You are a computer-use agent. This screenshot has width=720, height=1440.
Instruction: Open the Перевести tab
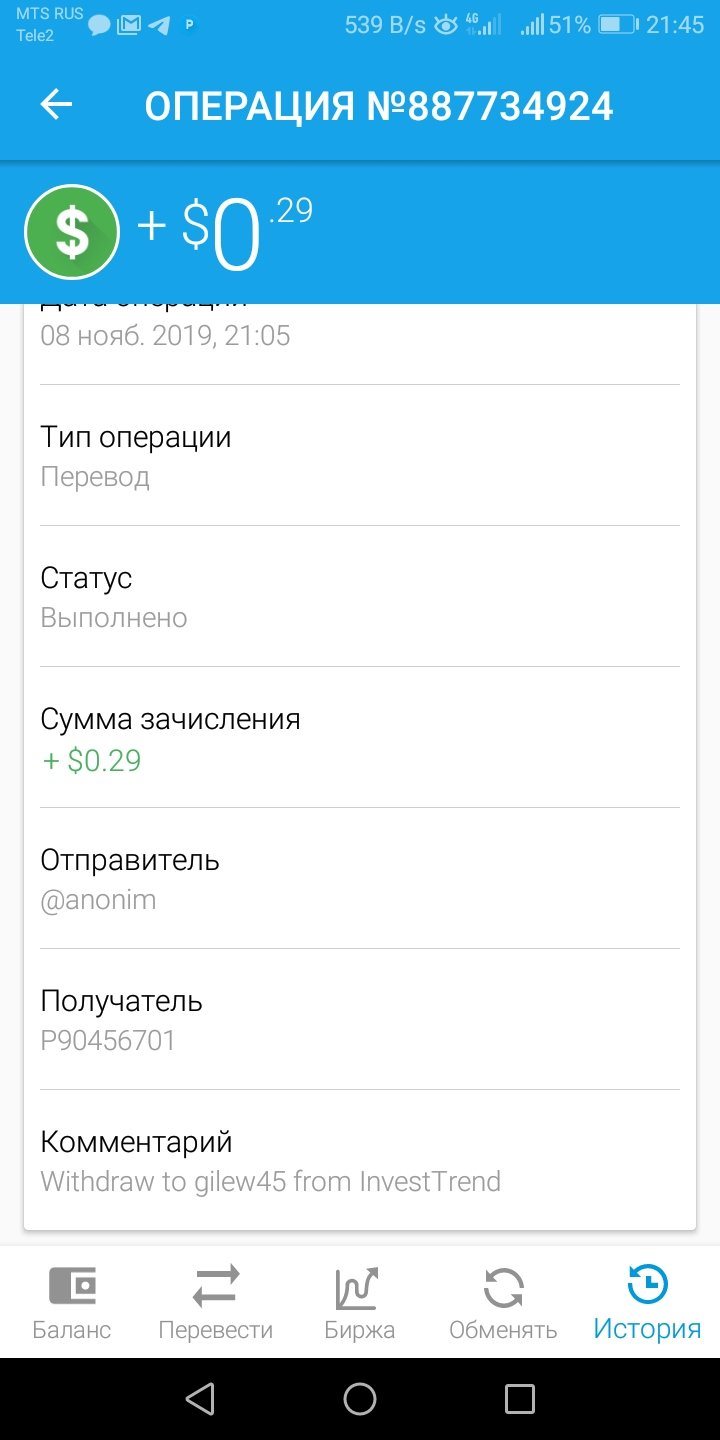[216, 1302]
